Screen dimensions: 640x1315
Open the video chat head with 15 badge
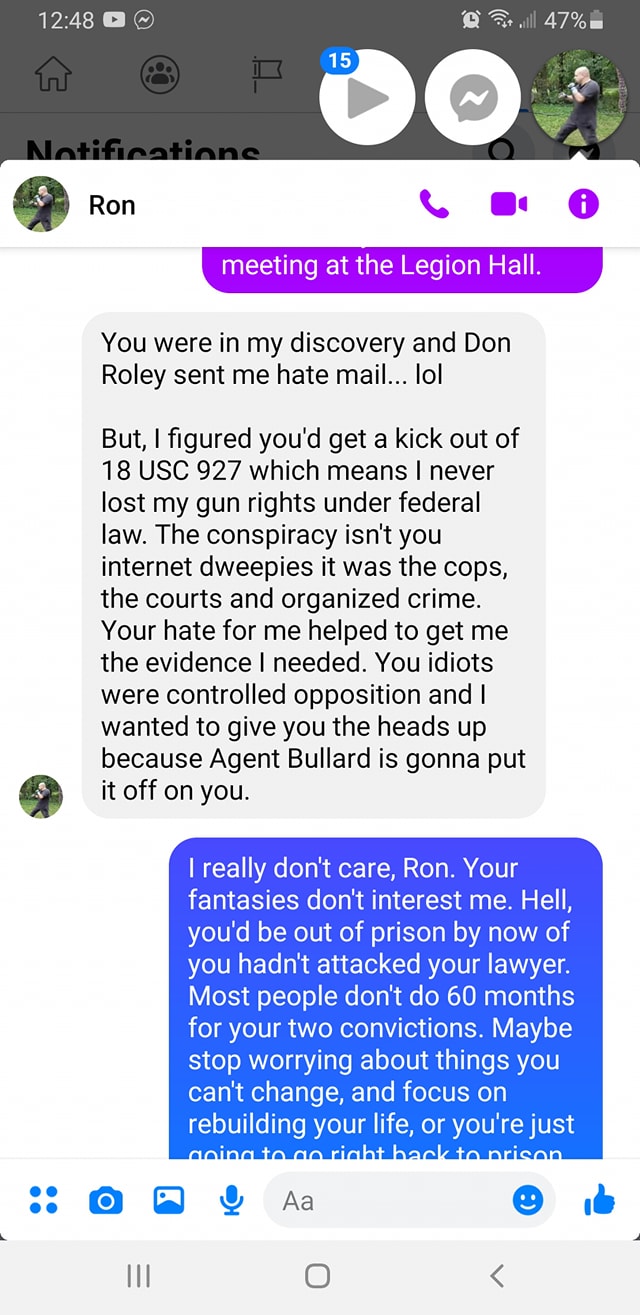[x=367, y=97]
